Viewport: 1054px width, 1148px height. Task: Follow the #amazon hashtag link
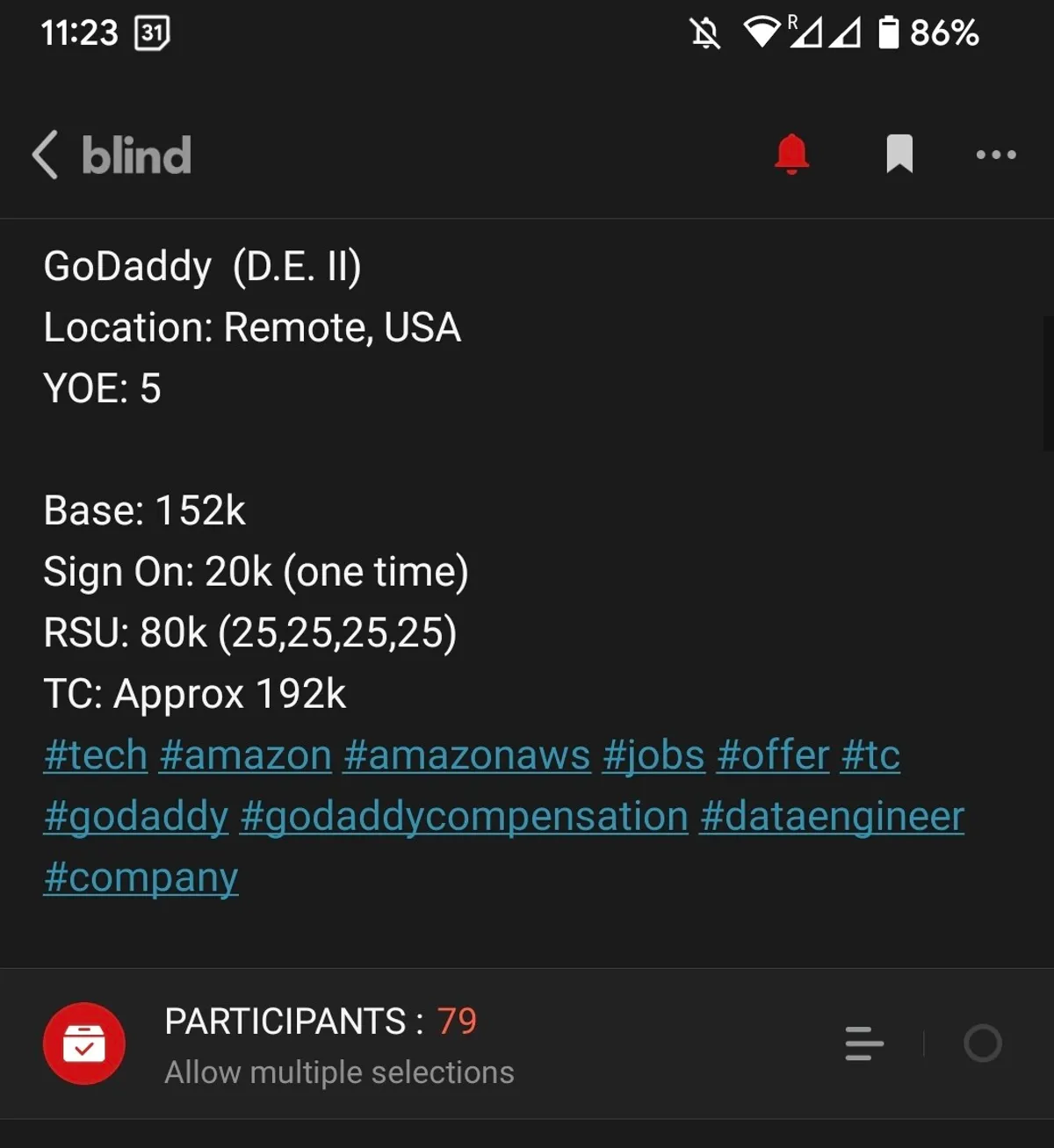click(x=246, y=755)
